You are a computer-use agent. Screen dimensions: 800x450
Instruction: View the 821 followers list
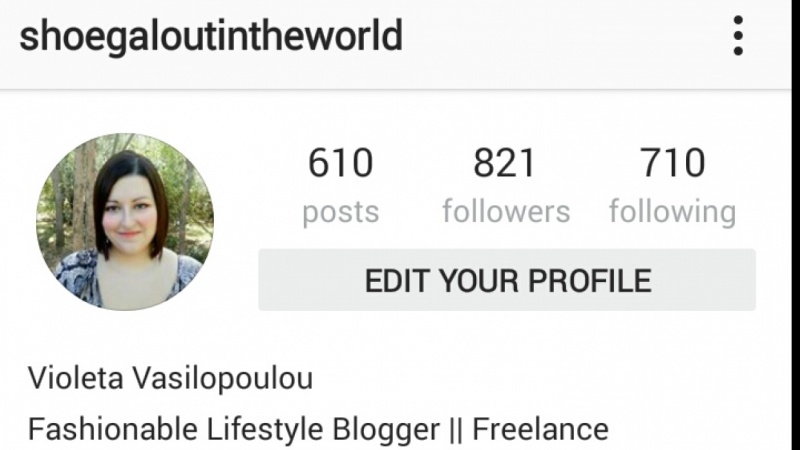505,185
